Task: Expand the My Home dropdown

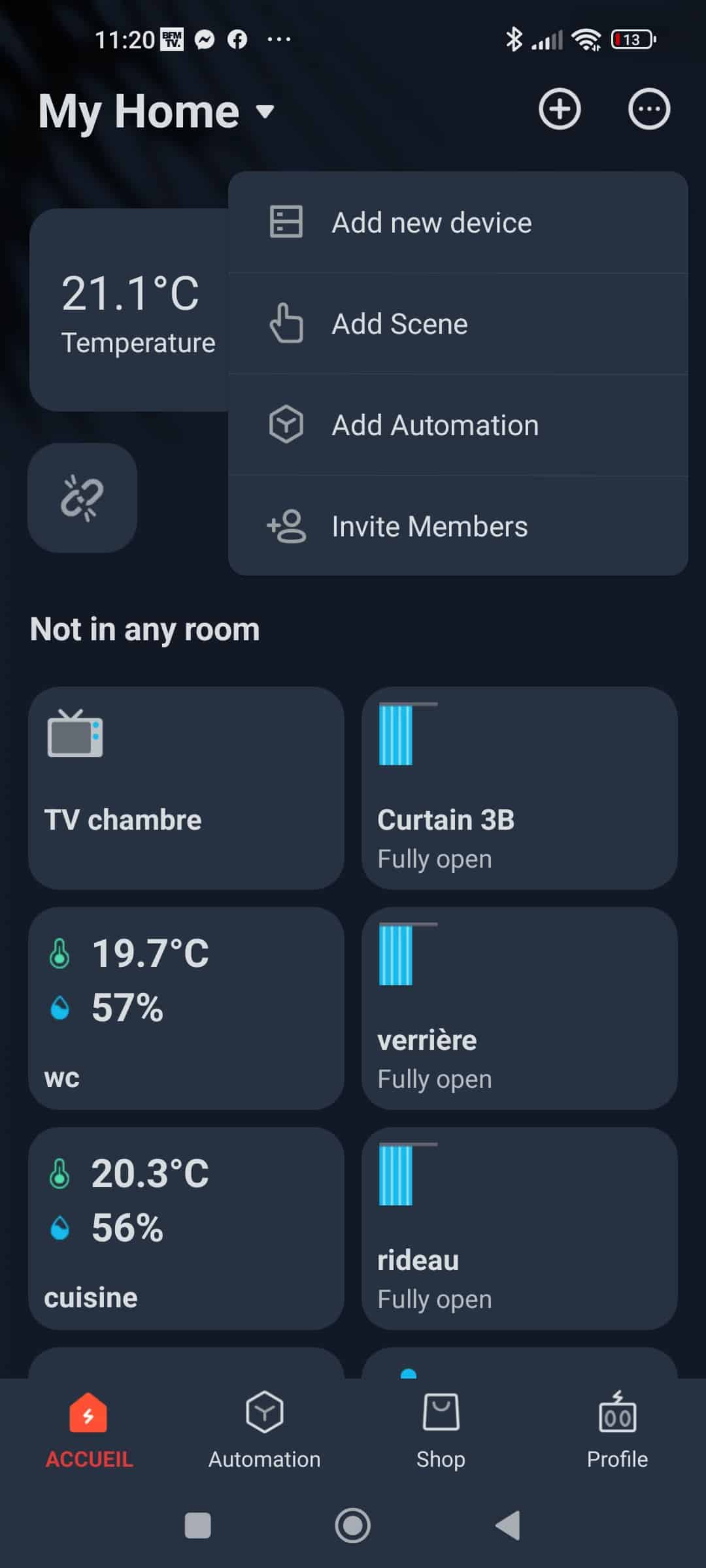Action: 156,111
